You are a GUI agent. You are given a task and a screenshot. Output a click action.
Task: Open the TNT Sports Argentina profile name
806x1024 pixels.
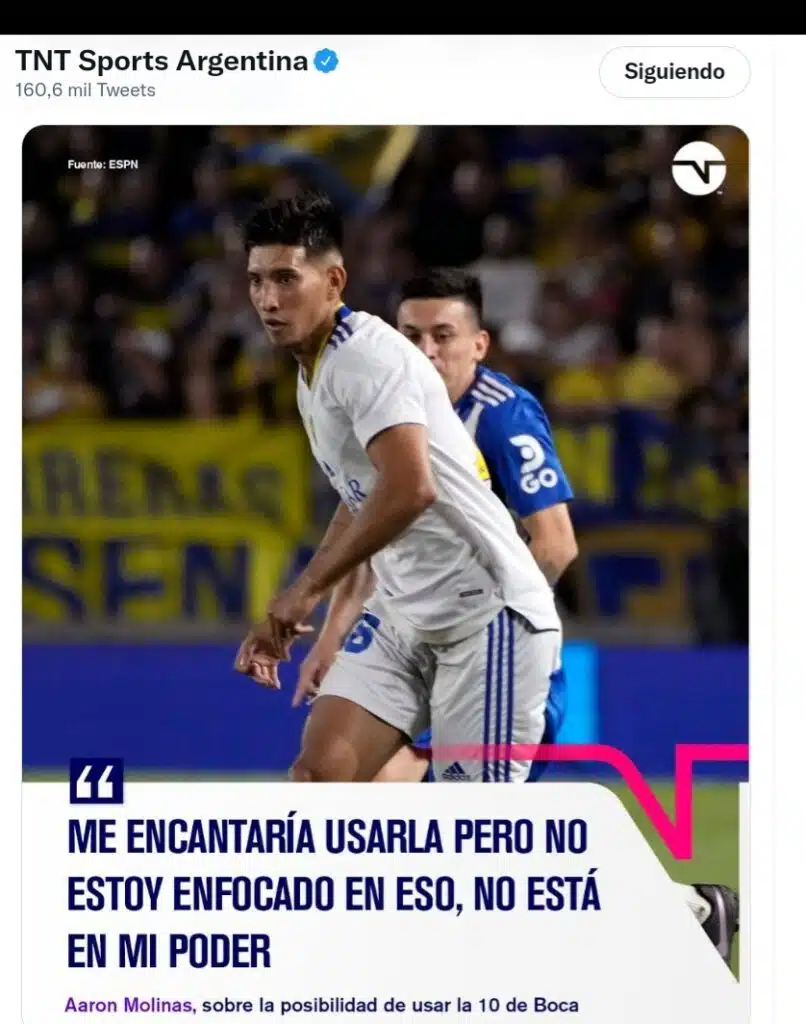161,61
